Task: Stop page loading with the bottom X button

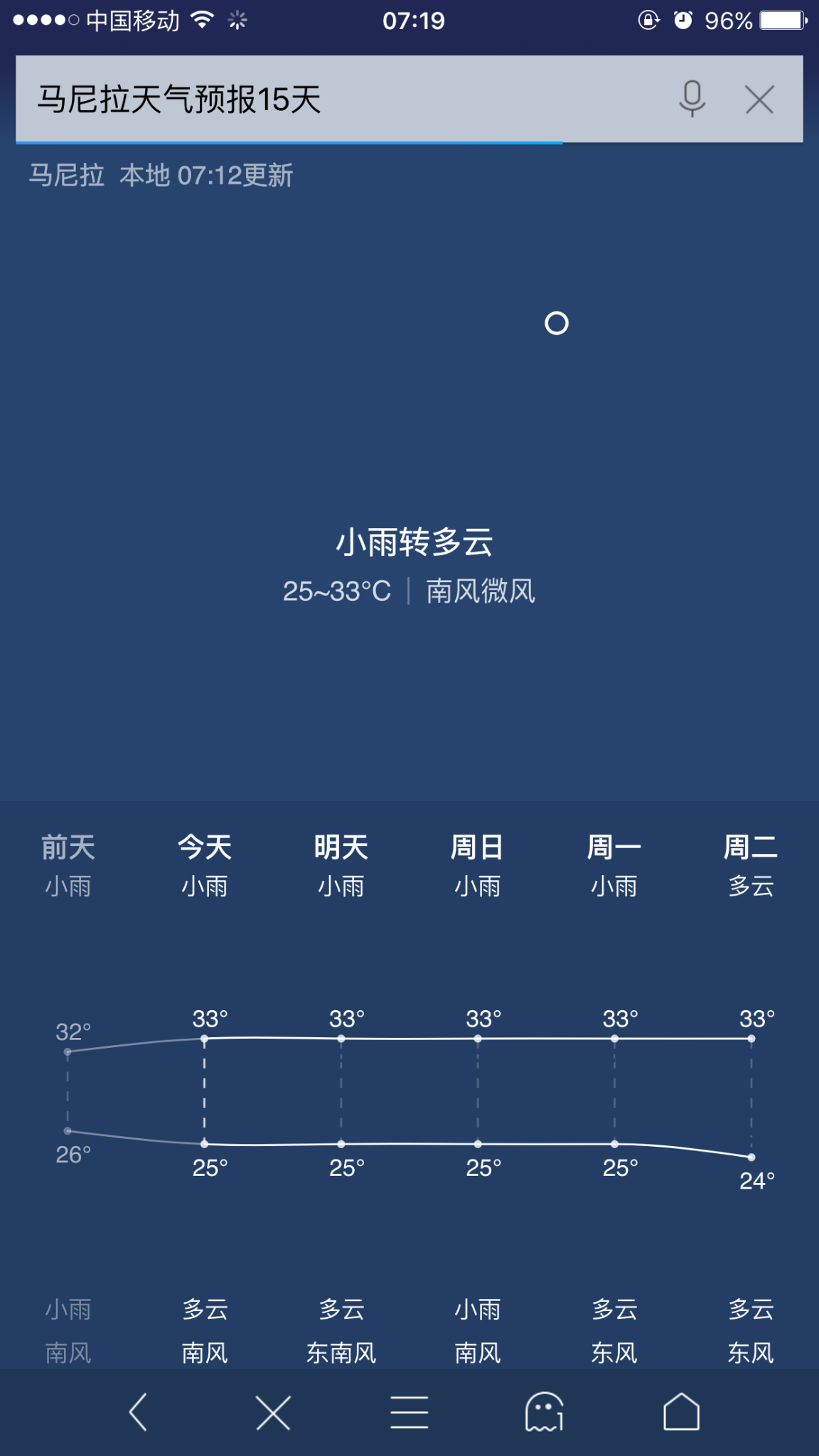Action: (273, 1412)
